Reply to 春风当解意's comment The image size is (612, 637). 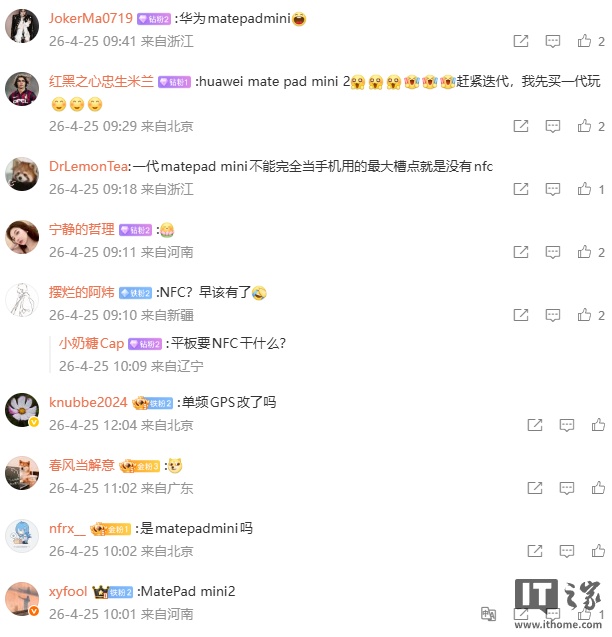553,488
